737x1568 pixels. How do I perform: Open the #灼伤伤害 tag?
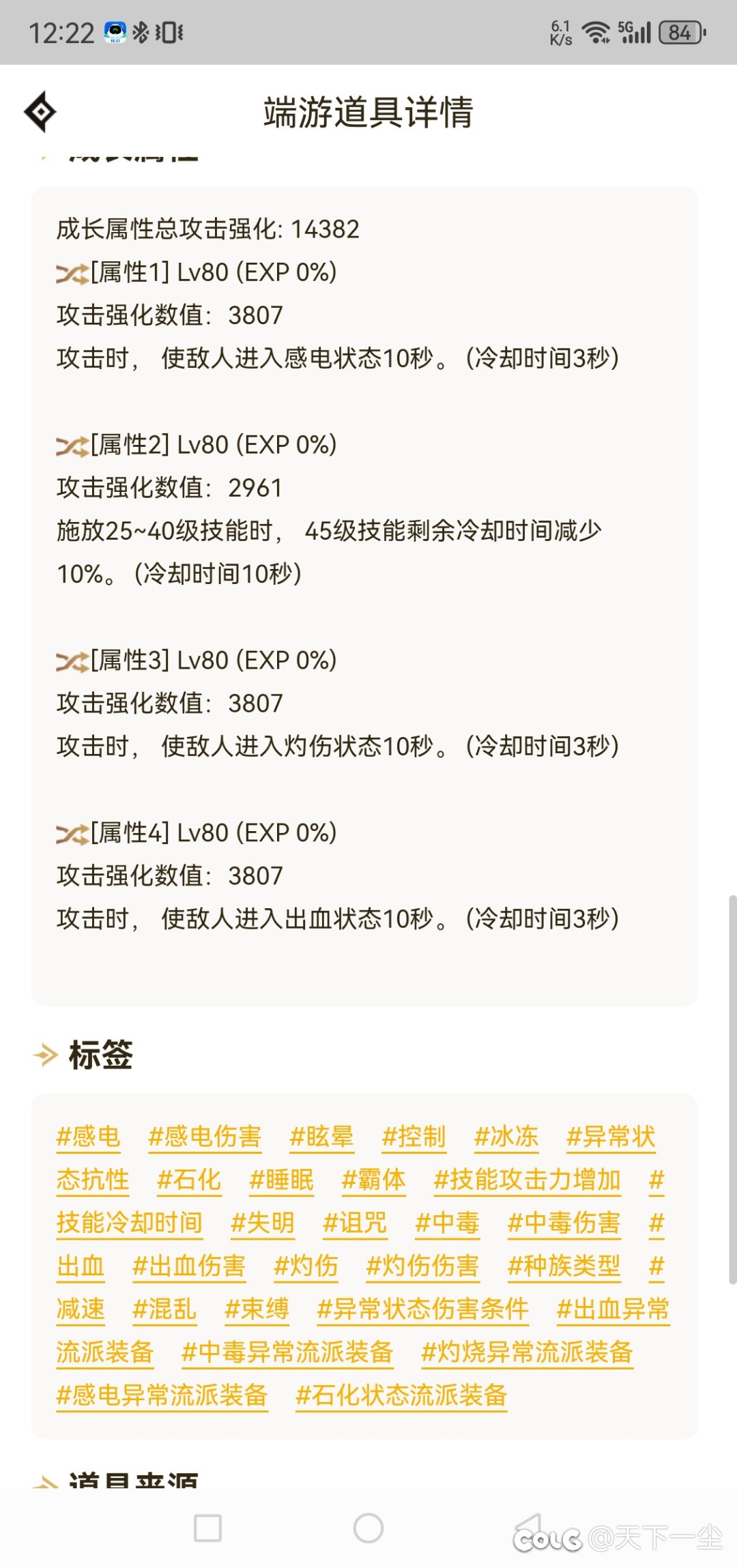point(422,1266)
